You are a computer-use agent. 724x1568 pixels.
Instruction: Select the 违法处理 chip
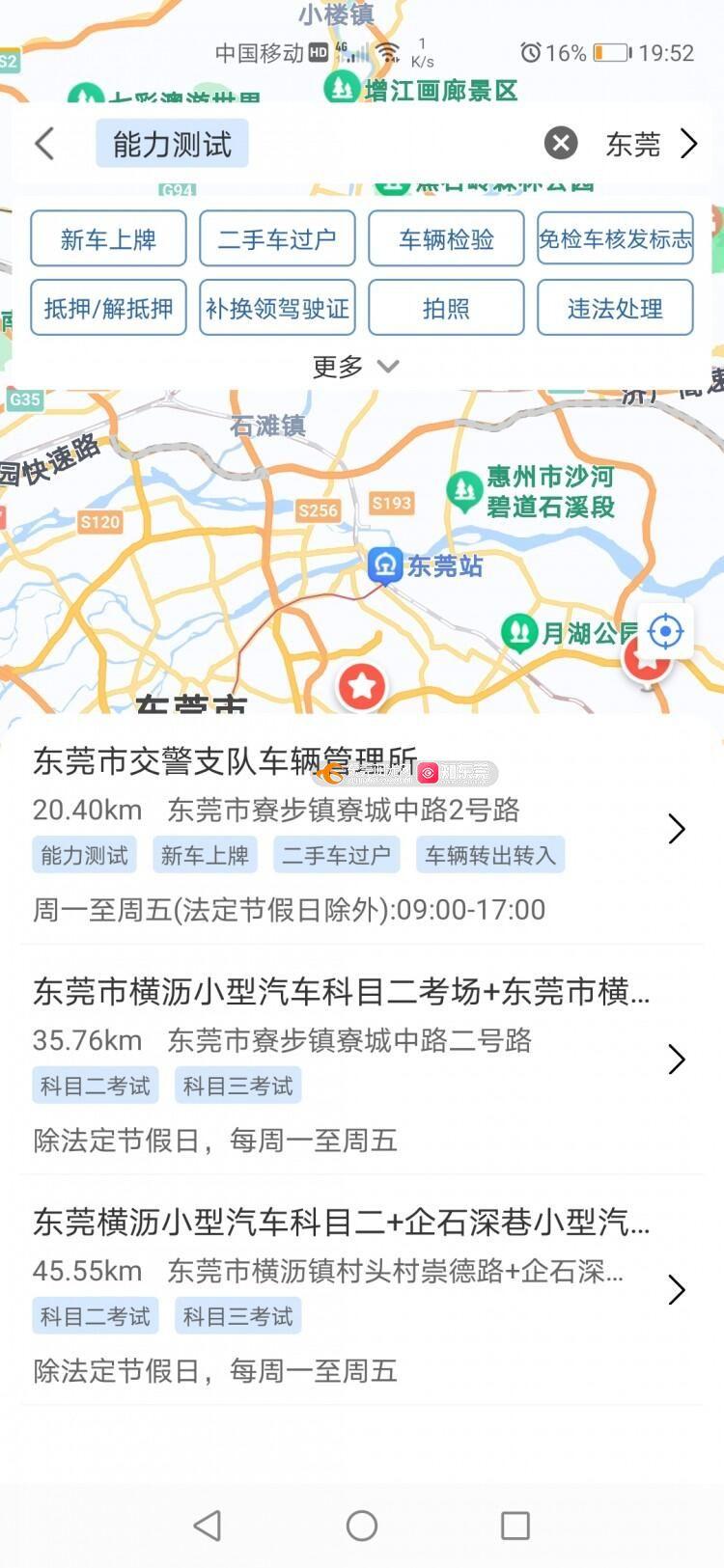pos(615,309)
